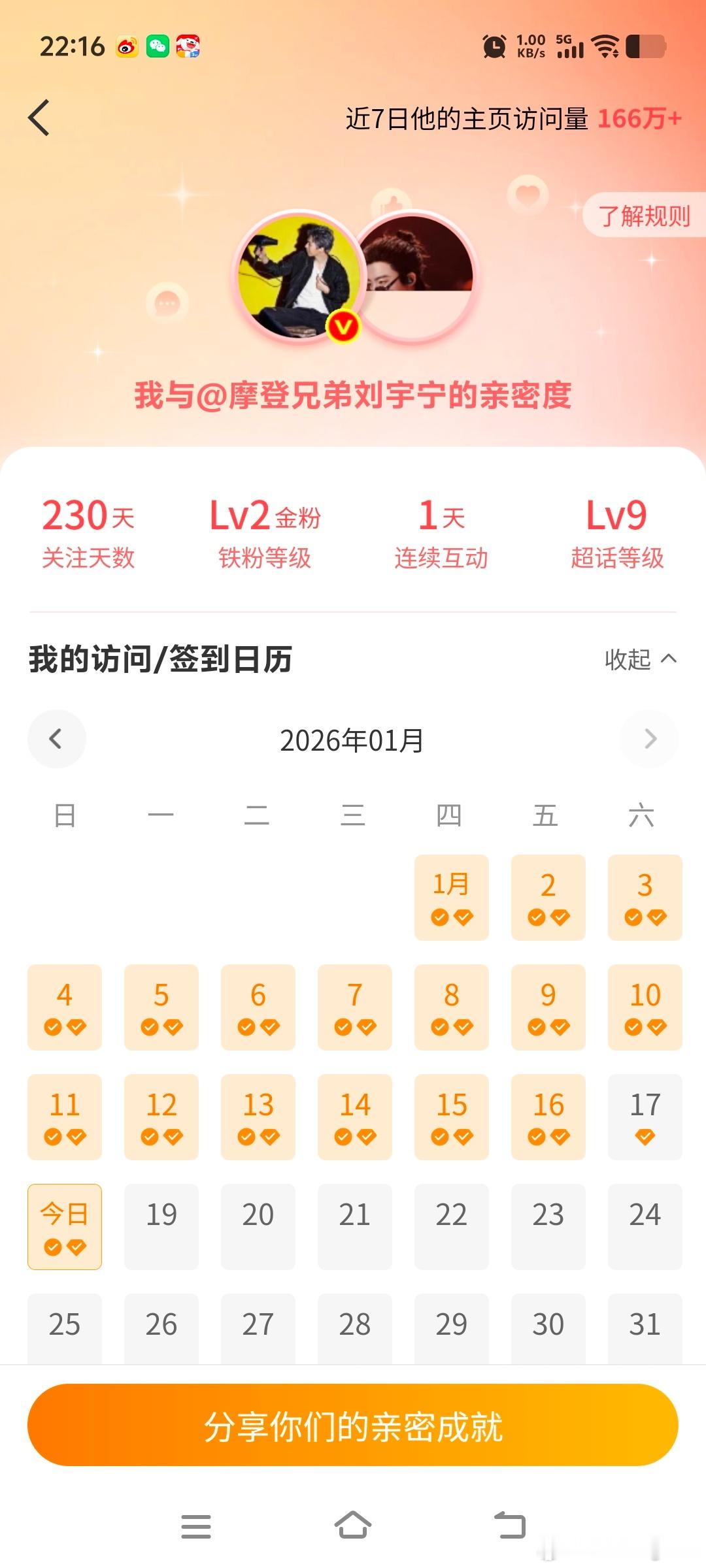The height and width of the screenshot is (1568, 706).
Task: Go to previous month with left chevron
Action: 56,739
